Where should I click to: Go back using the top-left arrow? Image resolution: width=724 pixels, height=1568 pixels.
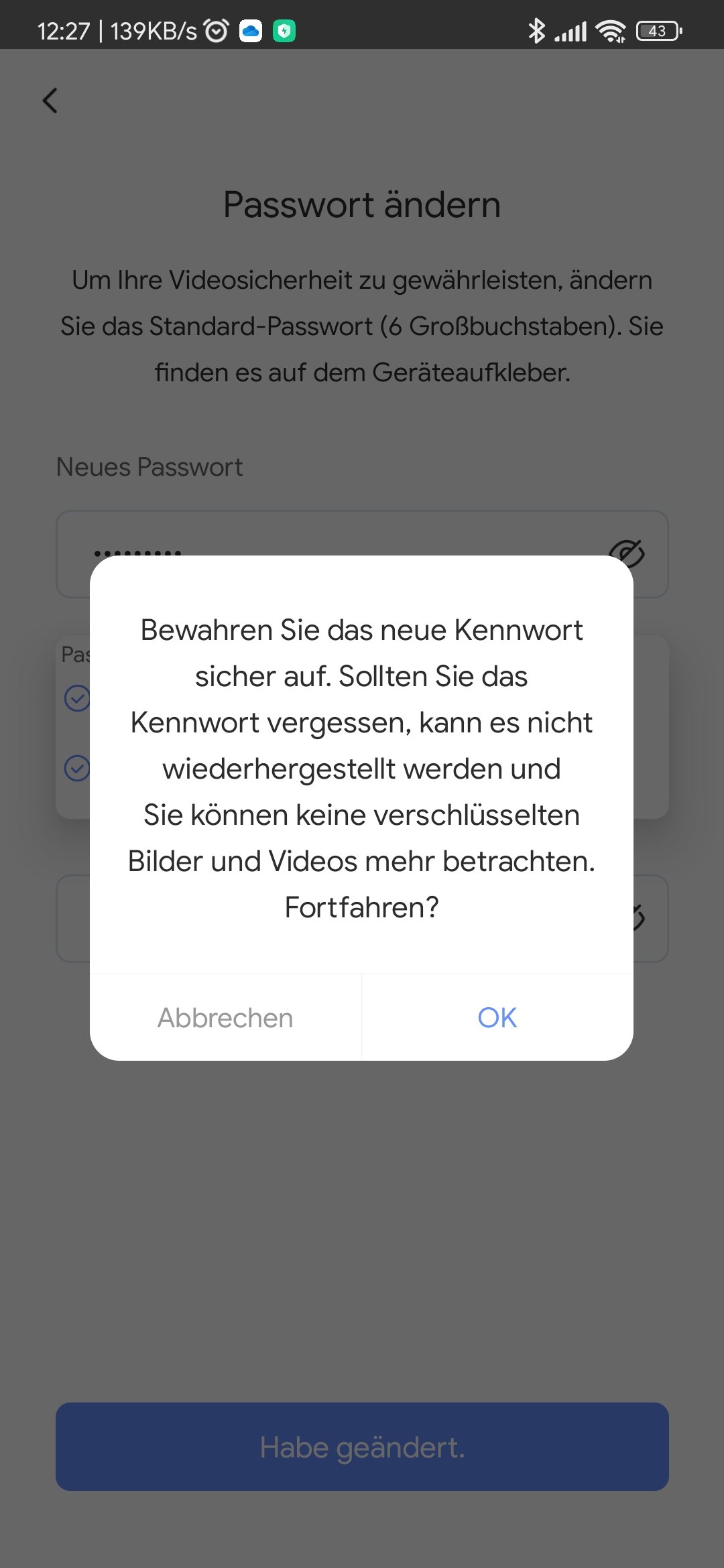click(x=50, y=101)
